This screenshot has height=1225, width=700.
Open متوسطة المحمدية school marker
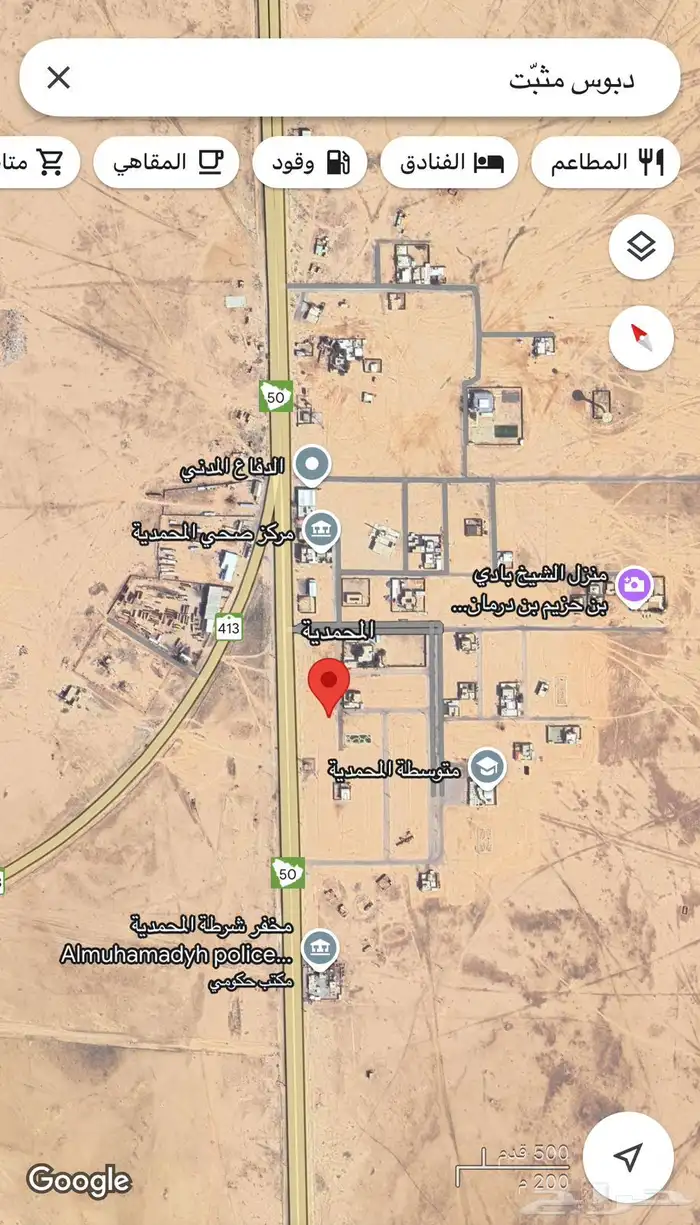(487, 768)
